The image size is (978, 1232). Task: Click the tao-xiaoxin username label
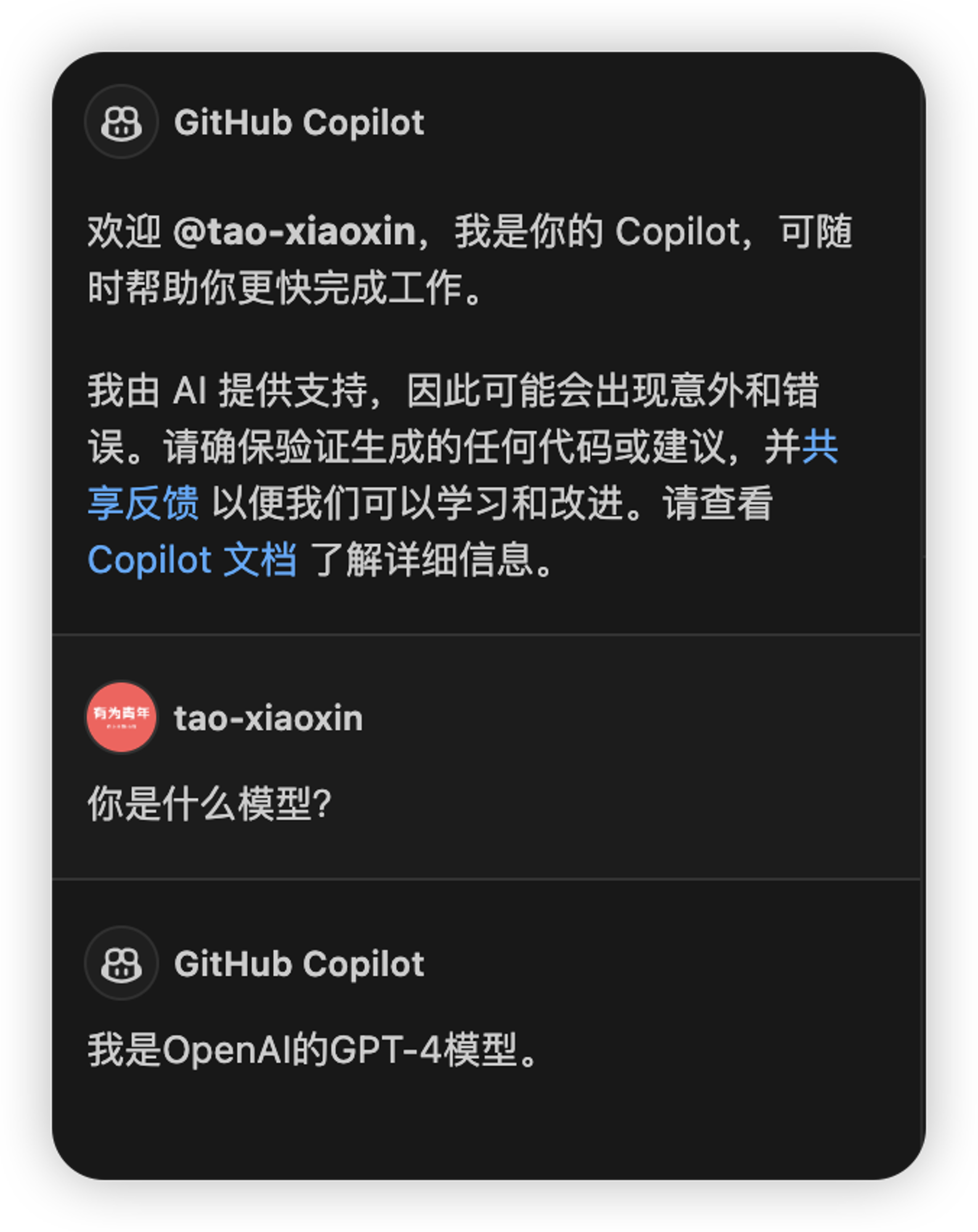268,716
